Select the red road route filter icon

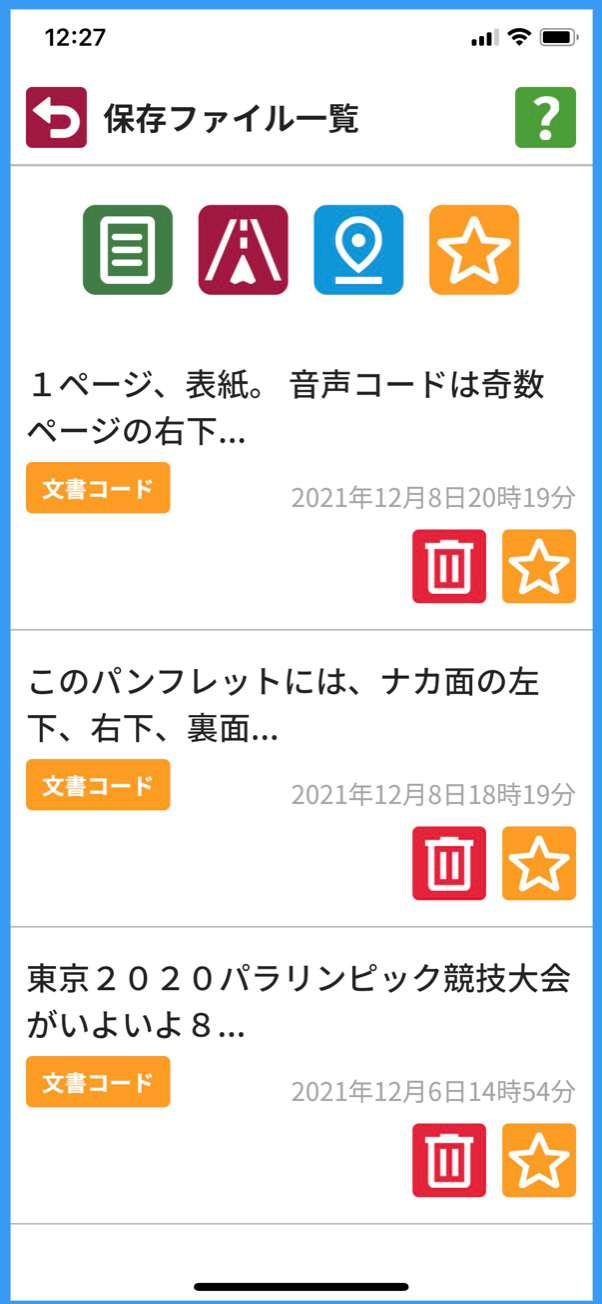tap(243, 250)
